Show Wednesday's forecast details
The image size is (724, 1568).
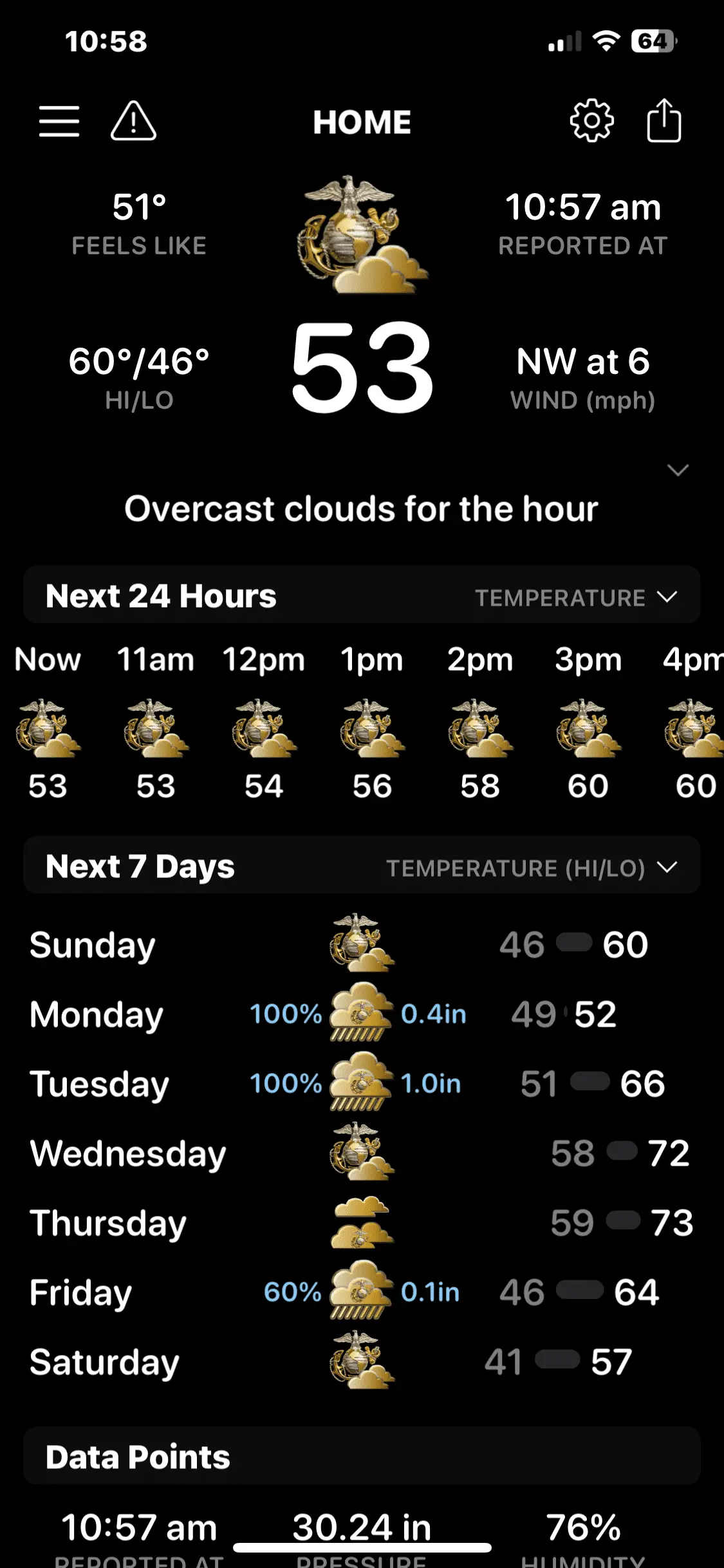pos(362,1153)
